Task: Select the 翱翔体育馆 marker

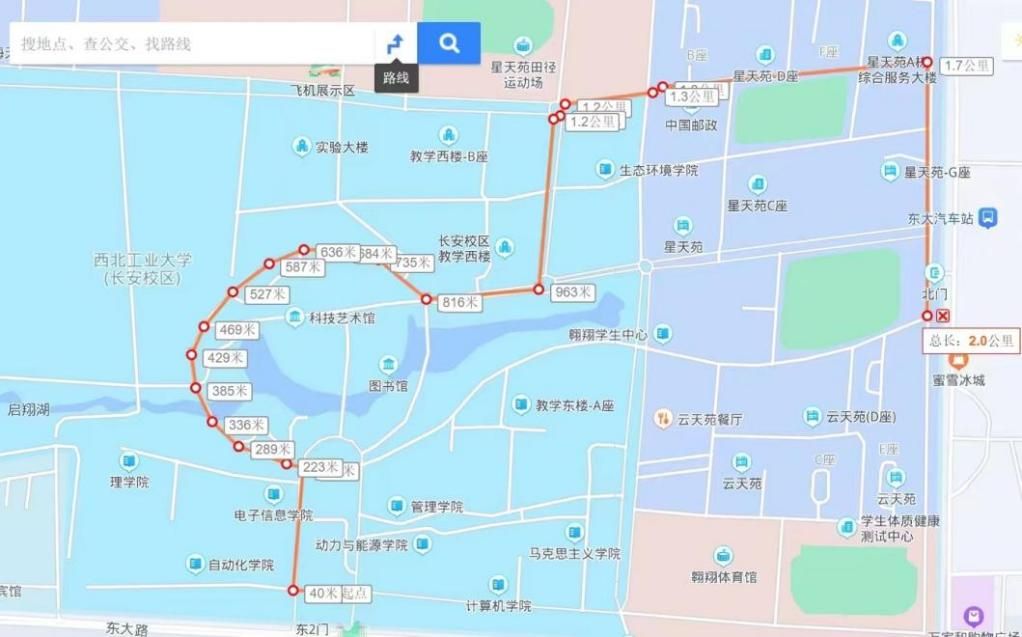Action: (x=723, y=556)
